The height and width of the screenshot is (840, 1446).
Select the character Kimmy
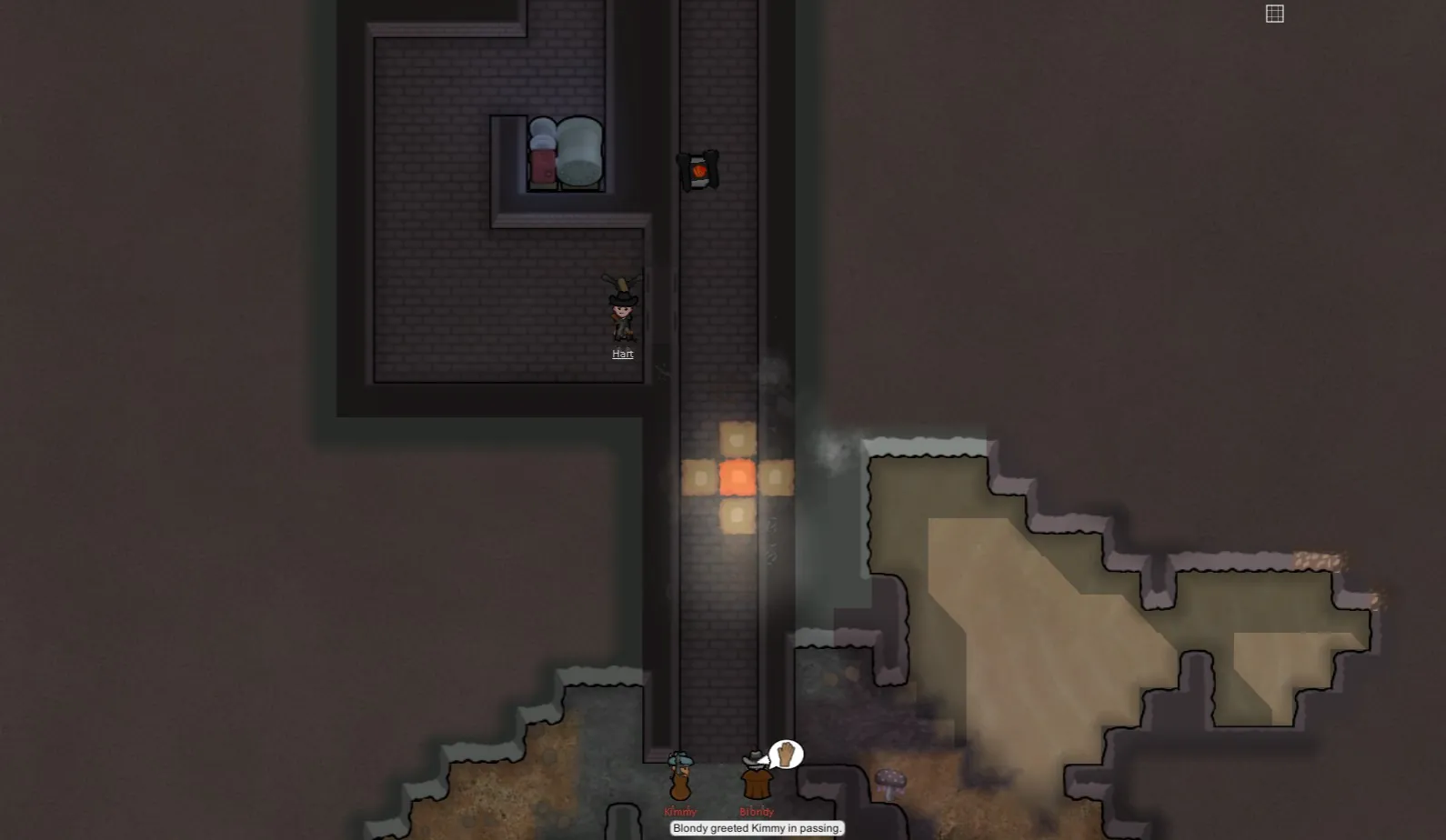(680, 779)
